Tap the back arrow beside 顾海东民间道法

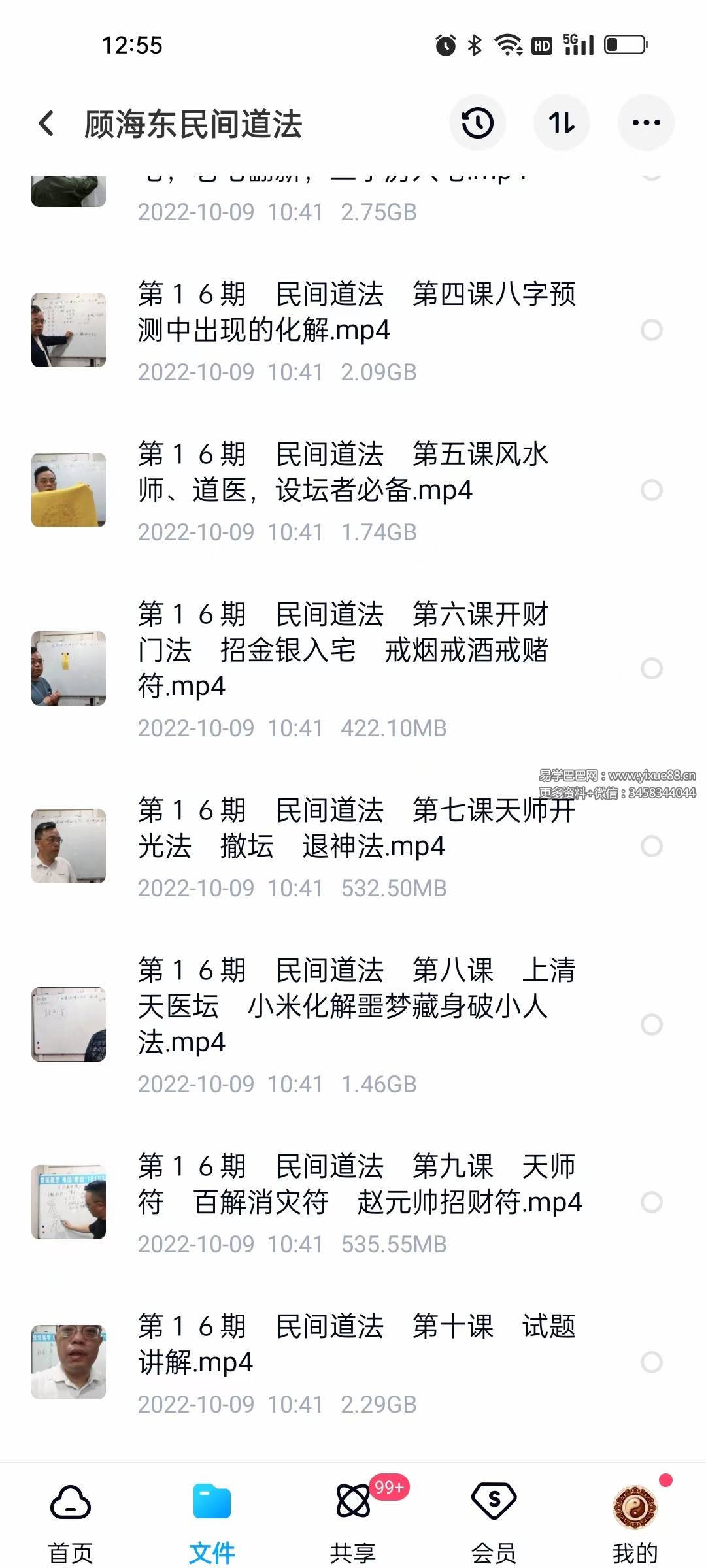pos(46,122)
